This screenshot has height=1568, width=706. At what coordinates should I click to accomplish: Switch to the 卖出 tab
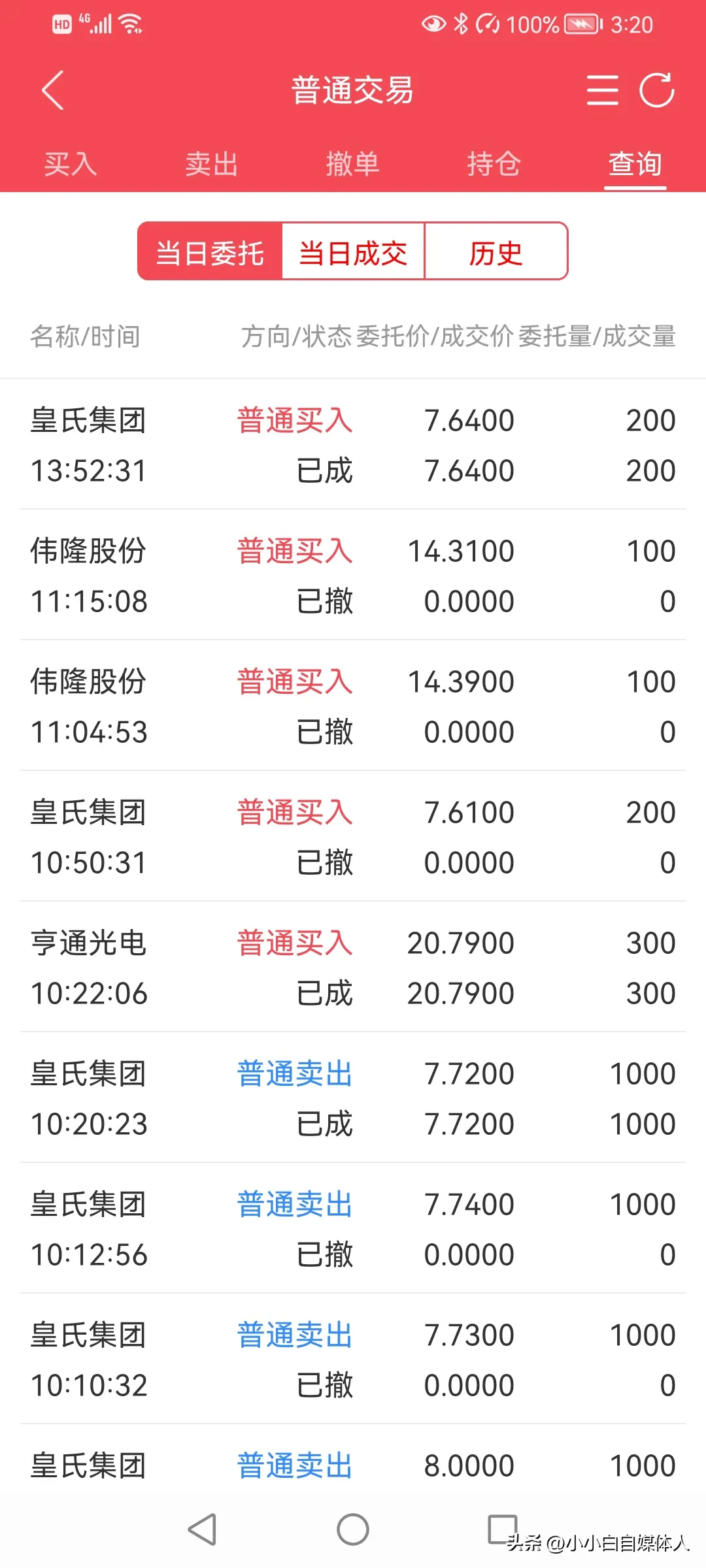click(x=211, y=164)
